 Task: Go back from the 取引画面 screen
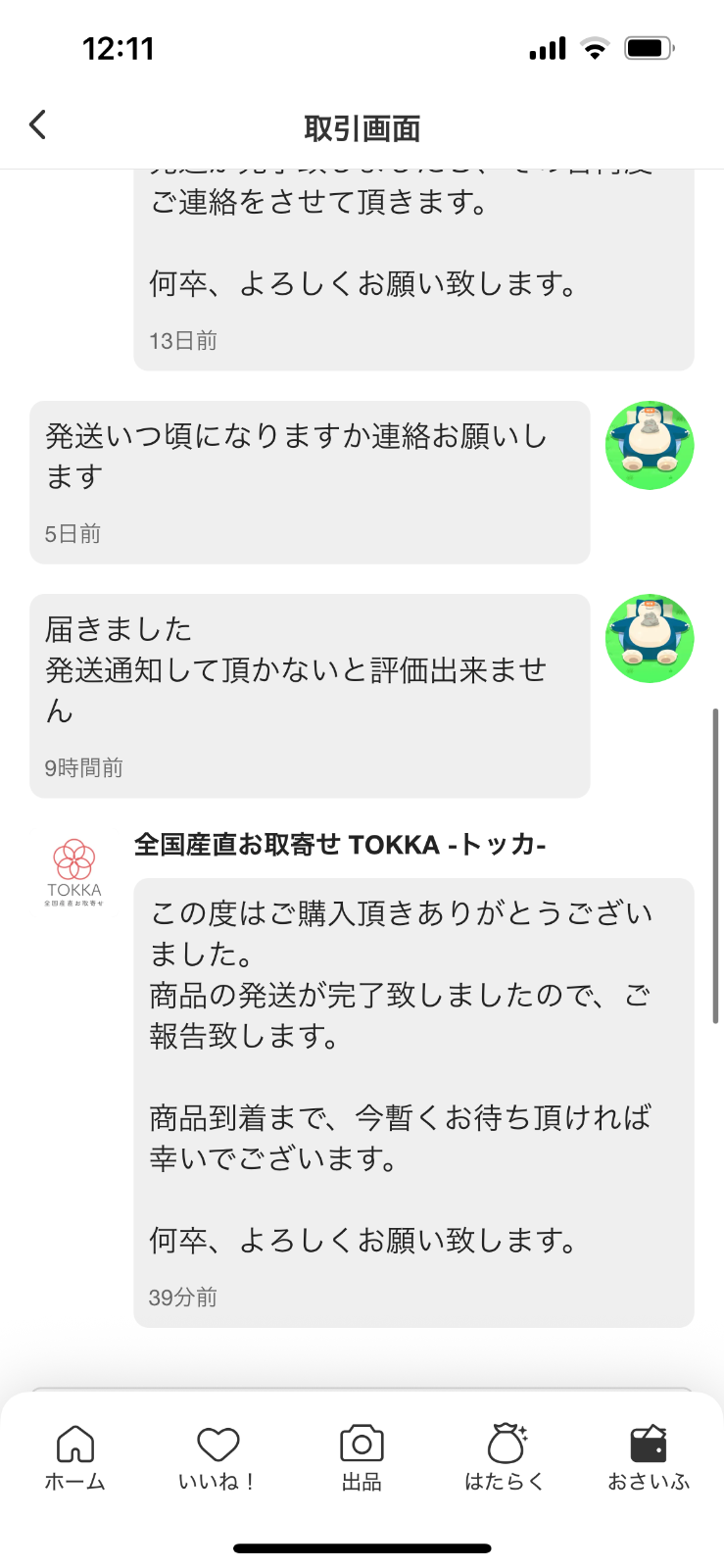tap(38, 125)
